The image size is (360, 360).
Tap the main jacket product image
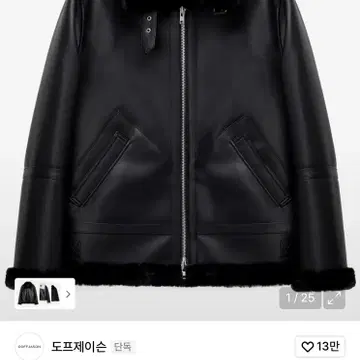tap(180, 143)
